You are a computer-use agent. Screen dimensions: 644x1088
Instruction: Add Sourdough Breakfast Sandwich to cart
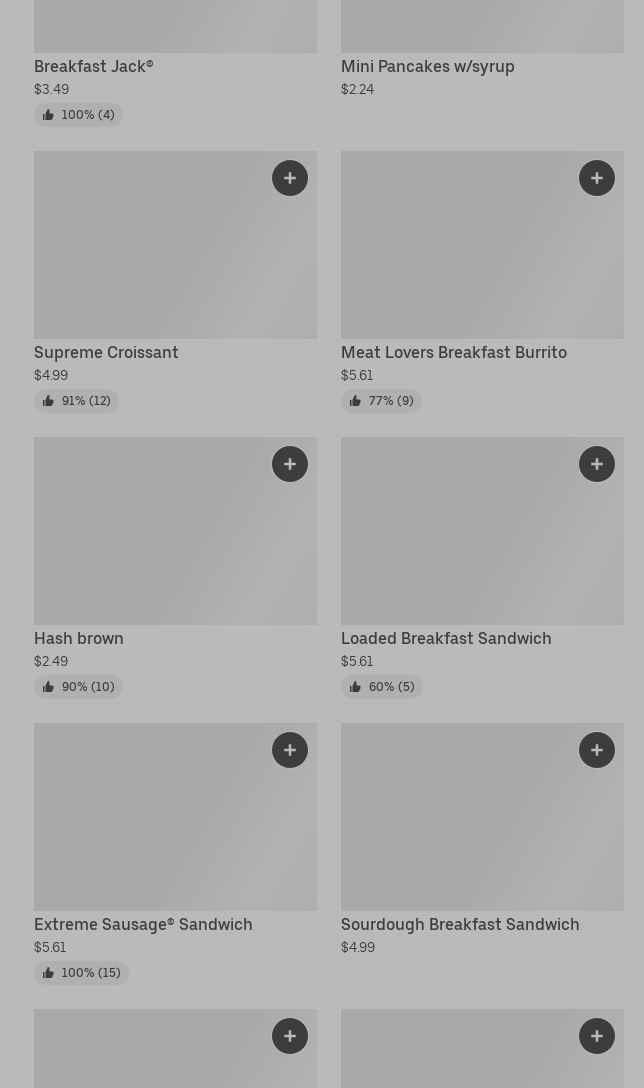597,750
